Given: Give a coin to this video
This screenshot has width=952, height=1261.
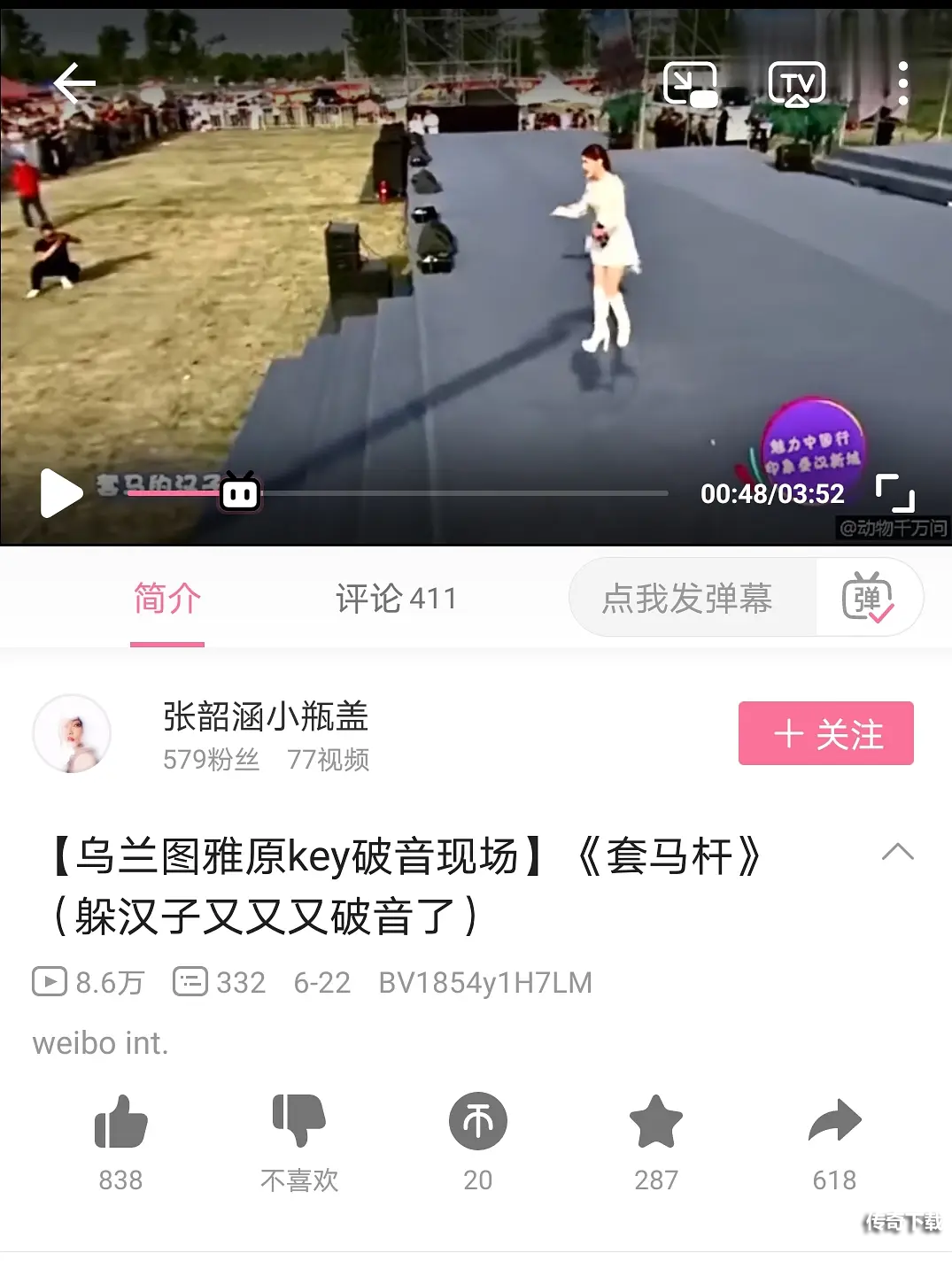Looking at the screenshot, I should coord(478,1122).
